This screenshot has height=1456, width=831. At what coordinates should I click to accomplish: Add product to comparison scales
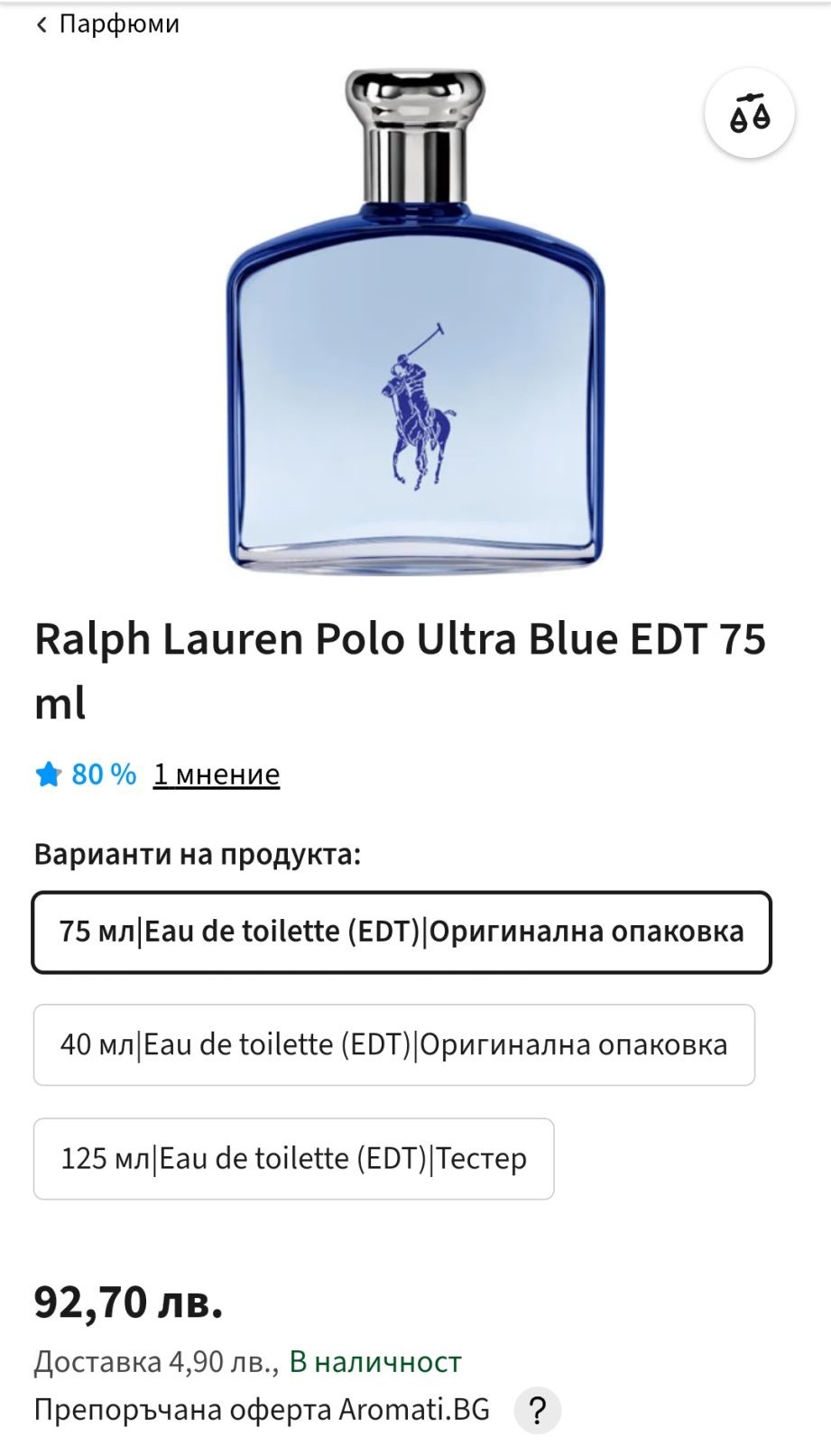coord(749,115)
